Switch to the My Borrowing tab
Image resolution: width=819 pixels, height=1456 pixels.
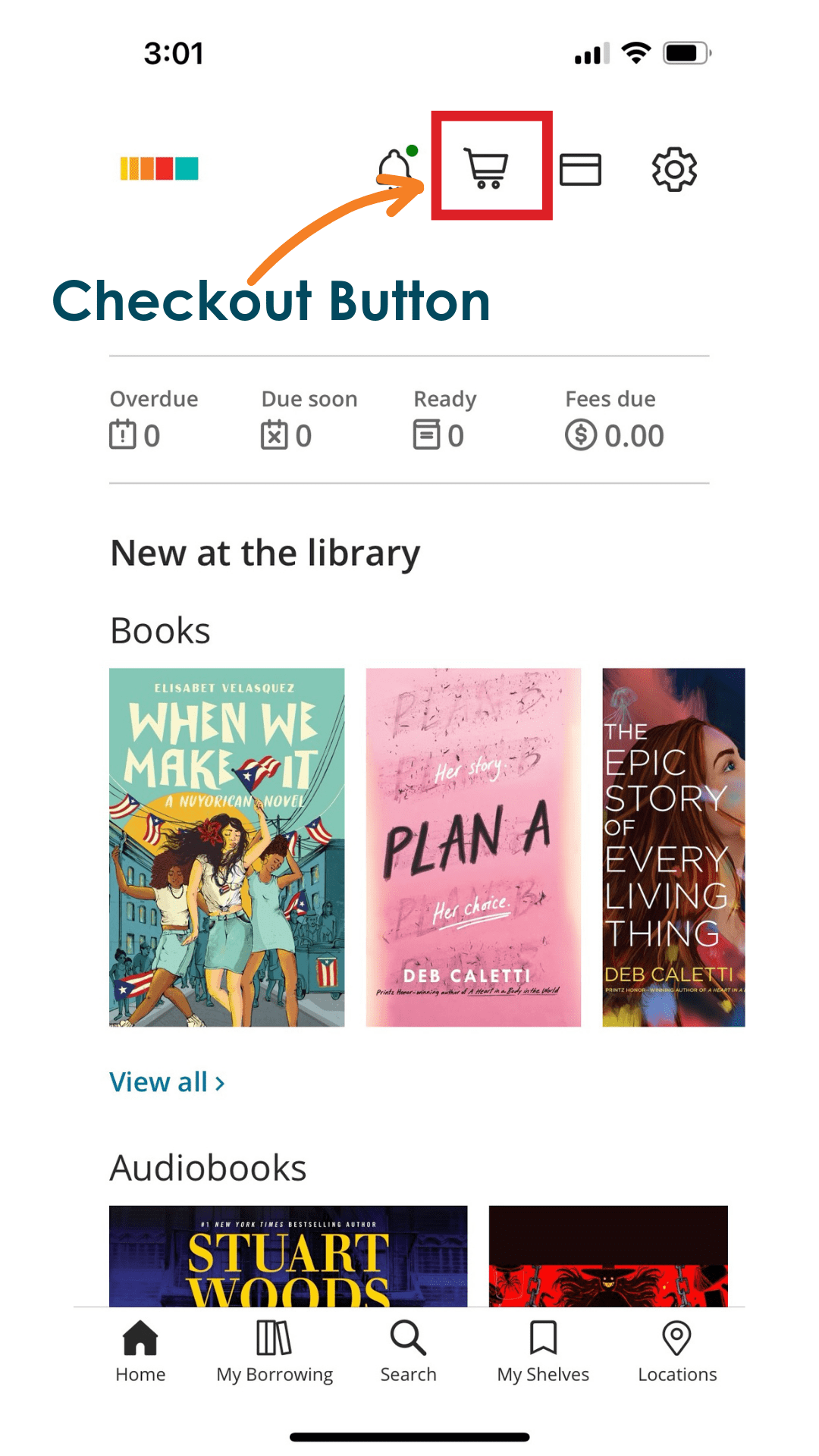[275, 1352]
